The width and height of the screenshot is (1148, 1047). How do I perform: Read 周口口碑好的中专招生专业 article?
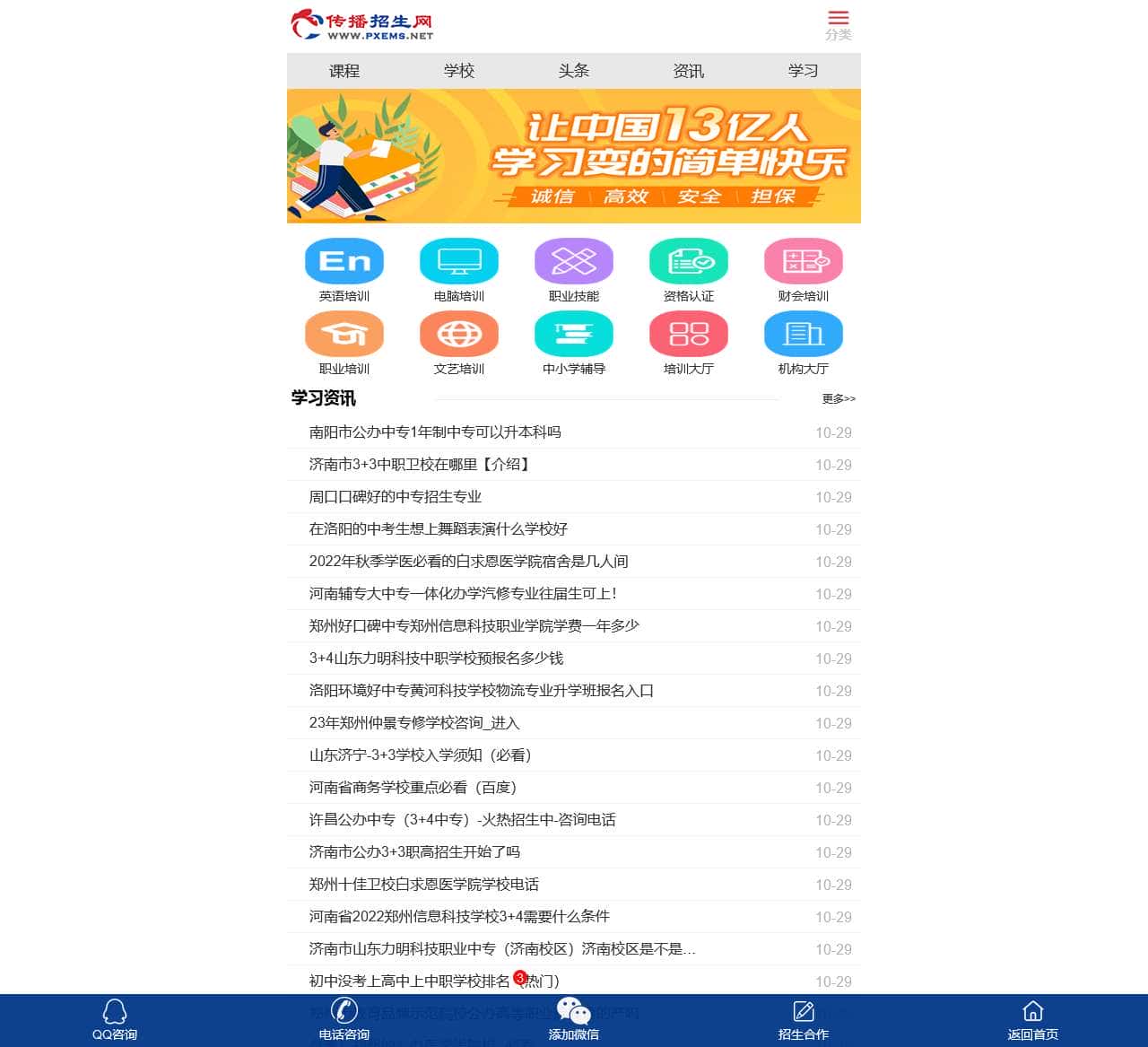tap(396, 497)
